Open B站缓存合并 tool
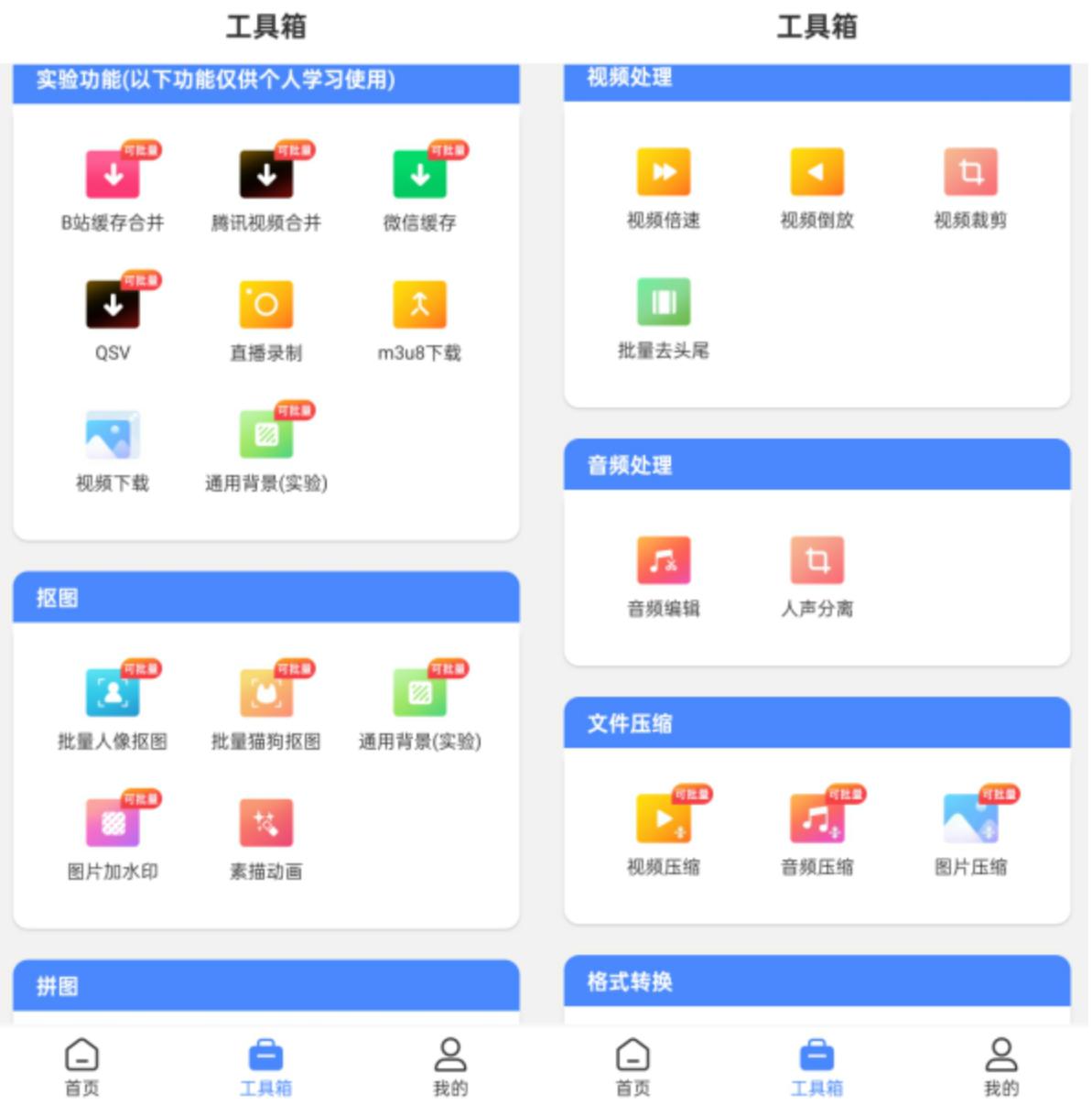The image size is (1092, 1116). point(113,175)
